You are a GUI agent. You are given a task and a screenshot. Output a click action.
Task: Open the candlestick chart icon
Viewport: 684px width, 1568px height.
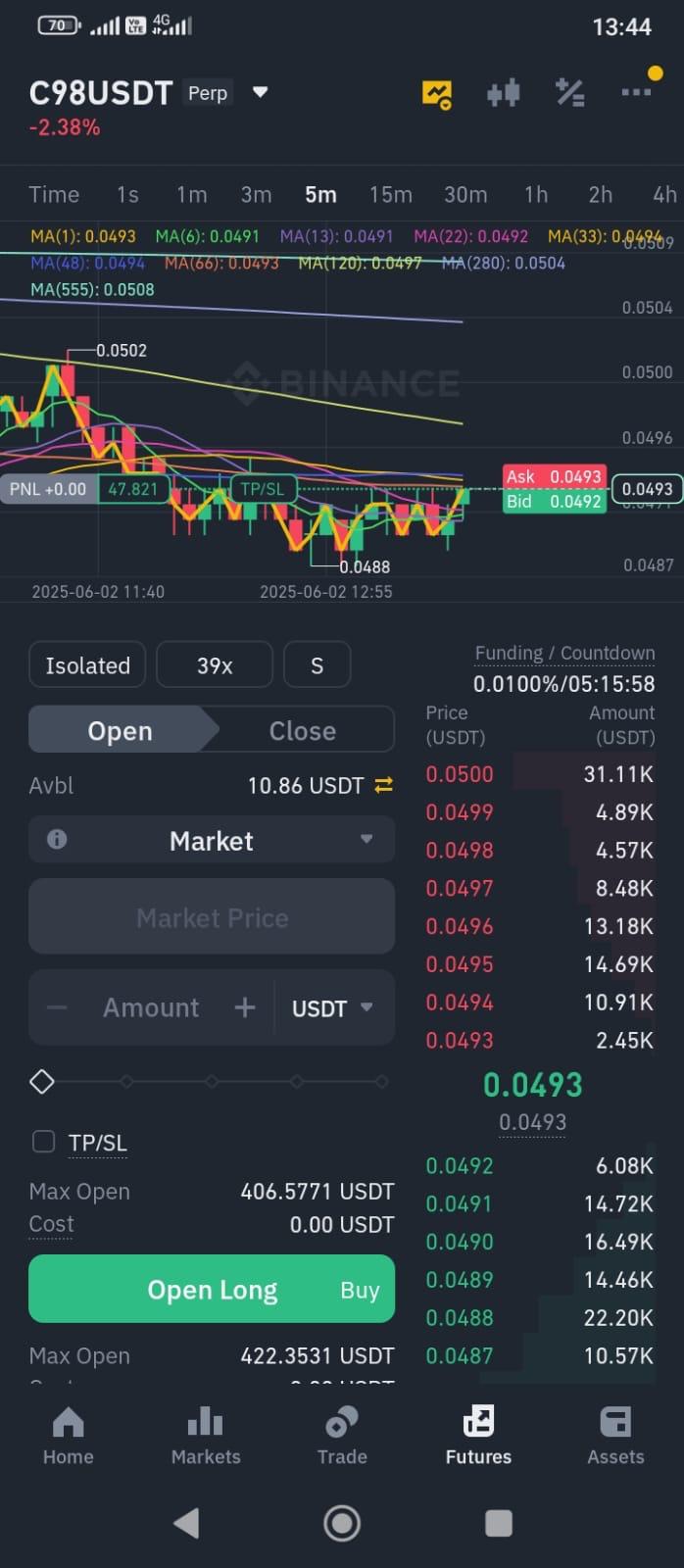pos(503,93)
